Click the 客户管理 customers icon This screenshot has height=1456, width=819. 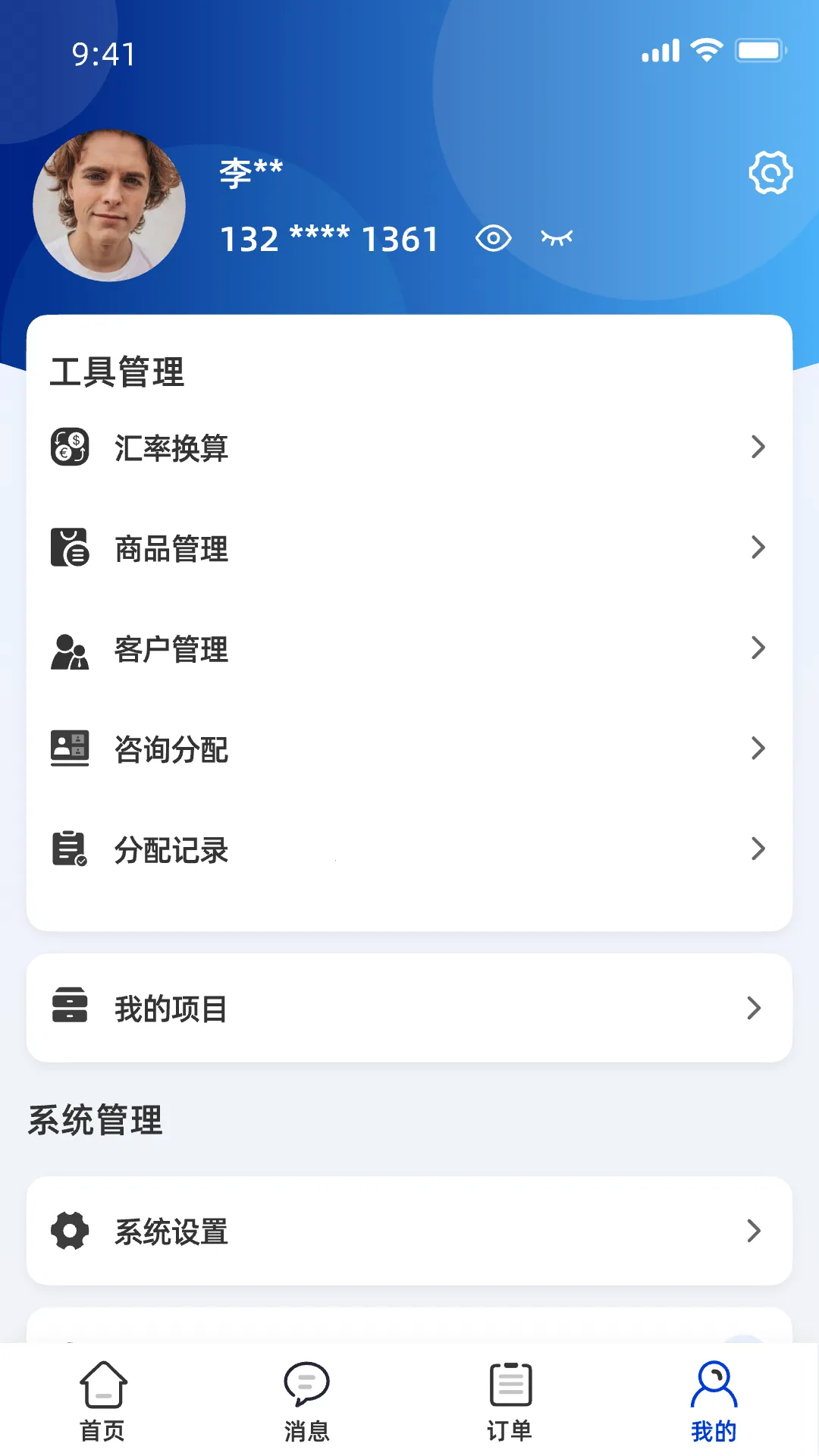tap(70, 648)
